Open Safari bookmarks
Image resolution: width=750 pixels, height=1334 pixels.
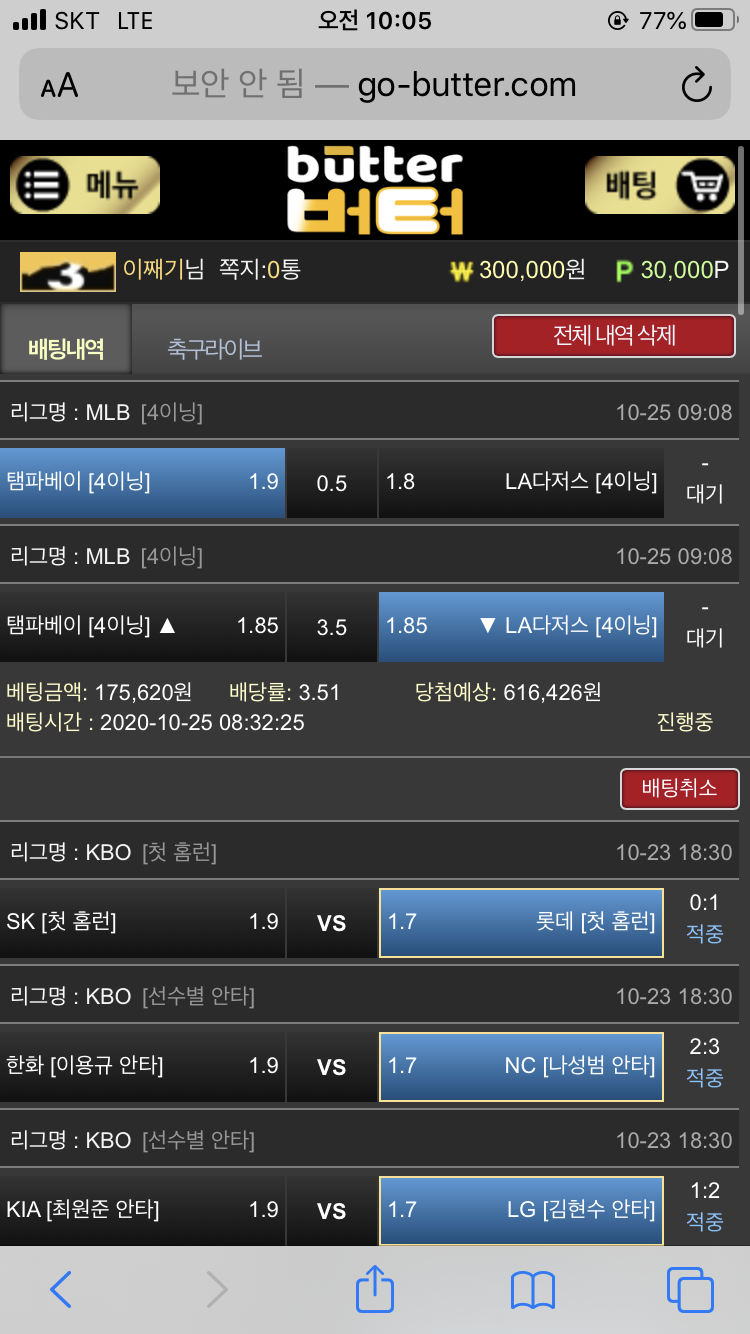coord(532,1289)
